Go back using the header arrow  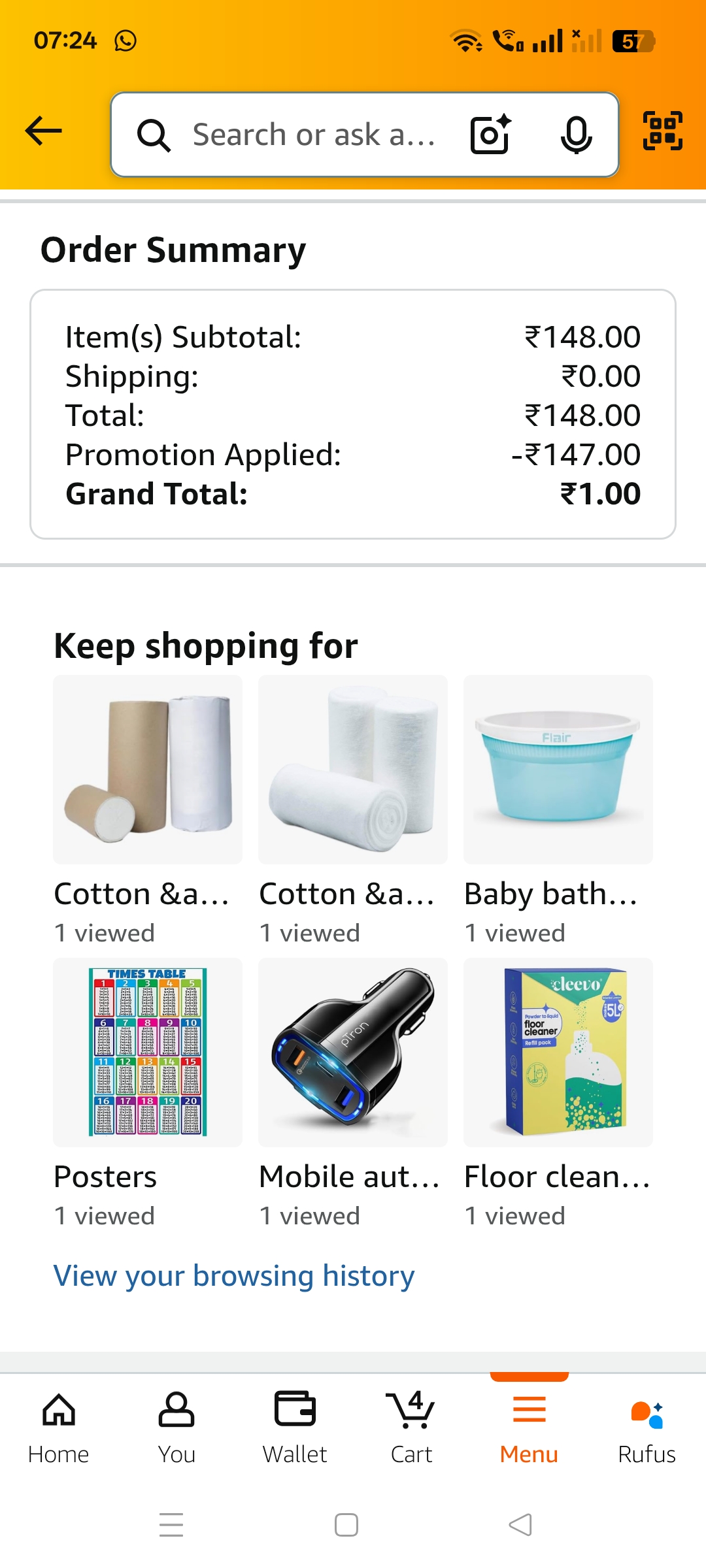44,131
